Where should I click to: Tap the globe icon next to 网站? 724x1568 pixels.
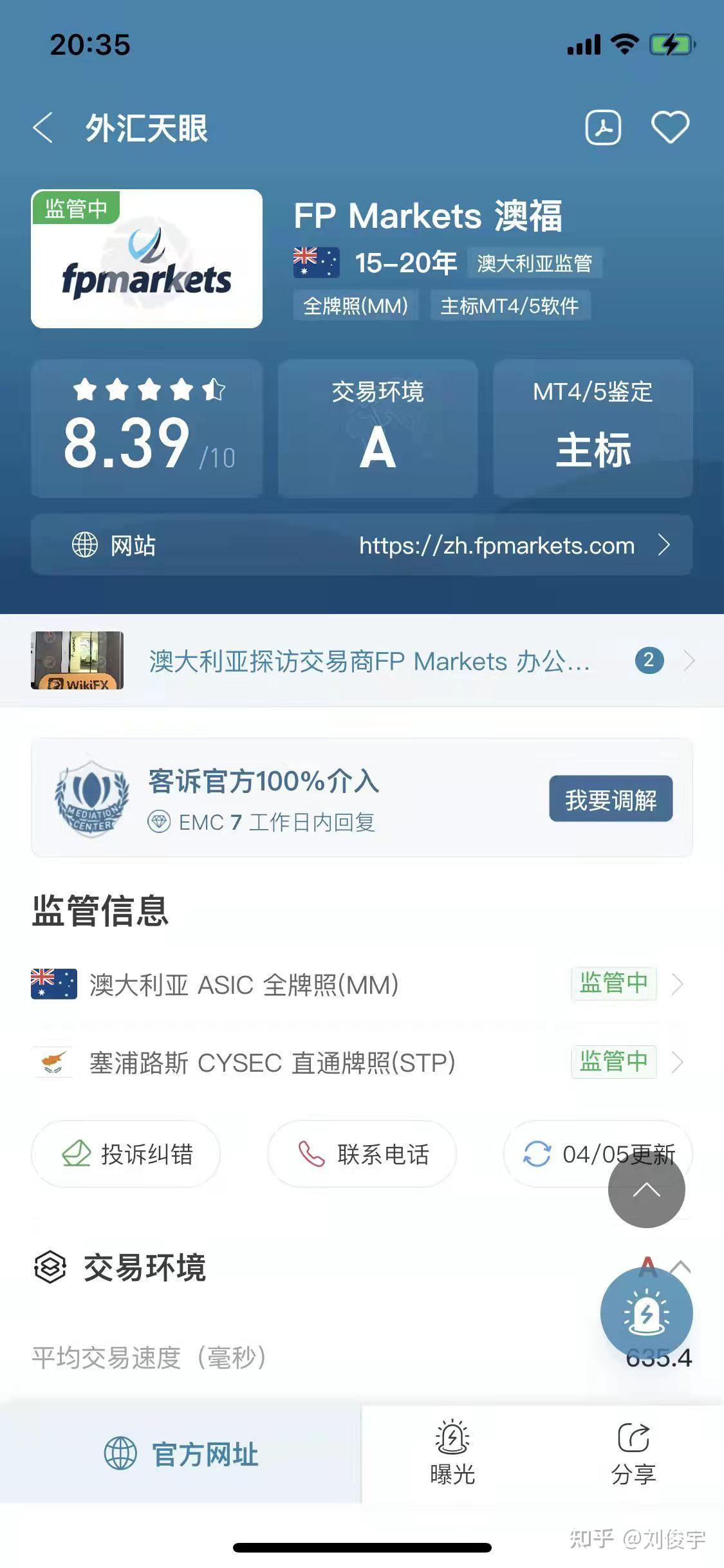point(84,545)
